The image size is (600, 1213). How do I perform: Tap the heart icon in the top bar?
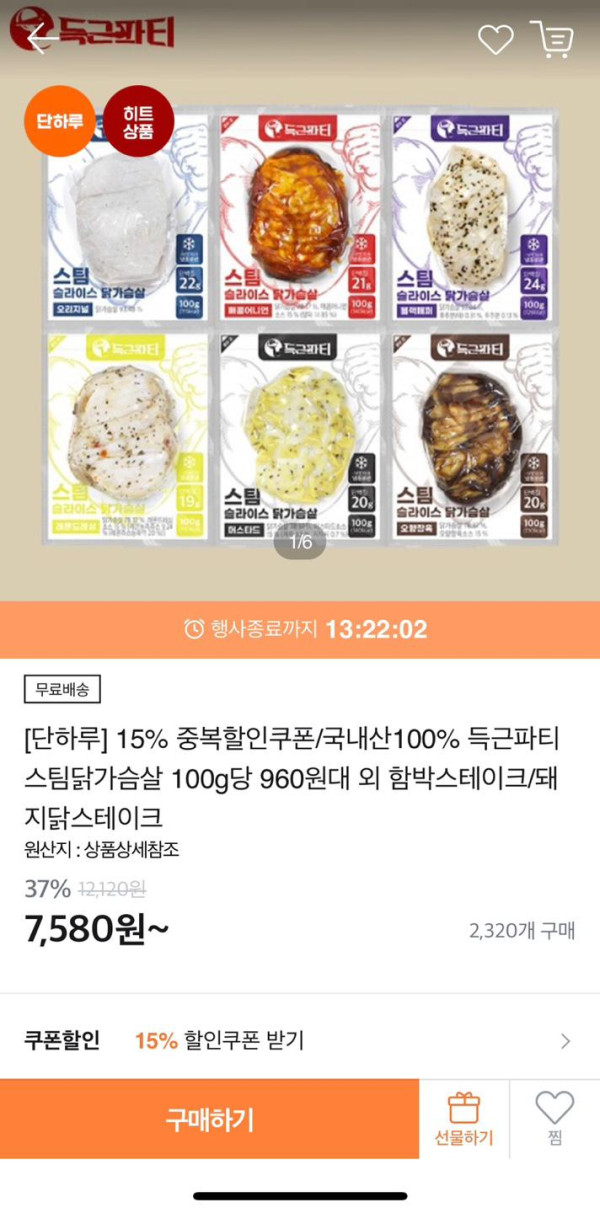coord(495,39)
